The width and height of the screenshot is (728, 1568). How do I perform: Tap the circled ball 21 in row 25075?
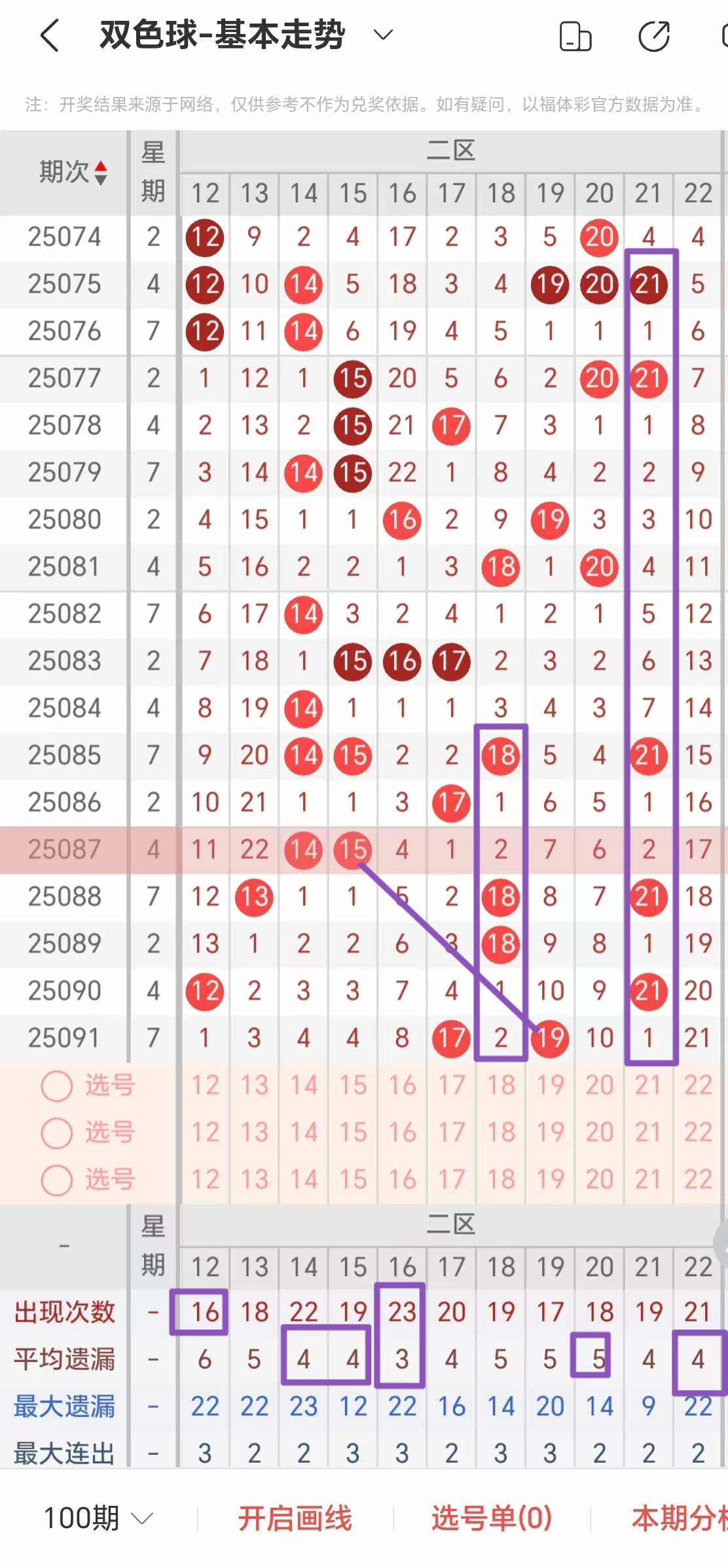(x=647, y=284)
